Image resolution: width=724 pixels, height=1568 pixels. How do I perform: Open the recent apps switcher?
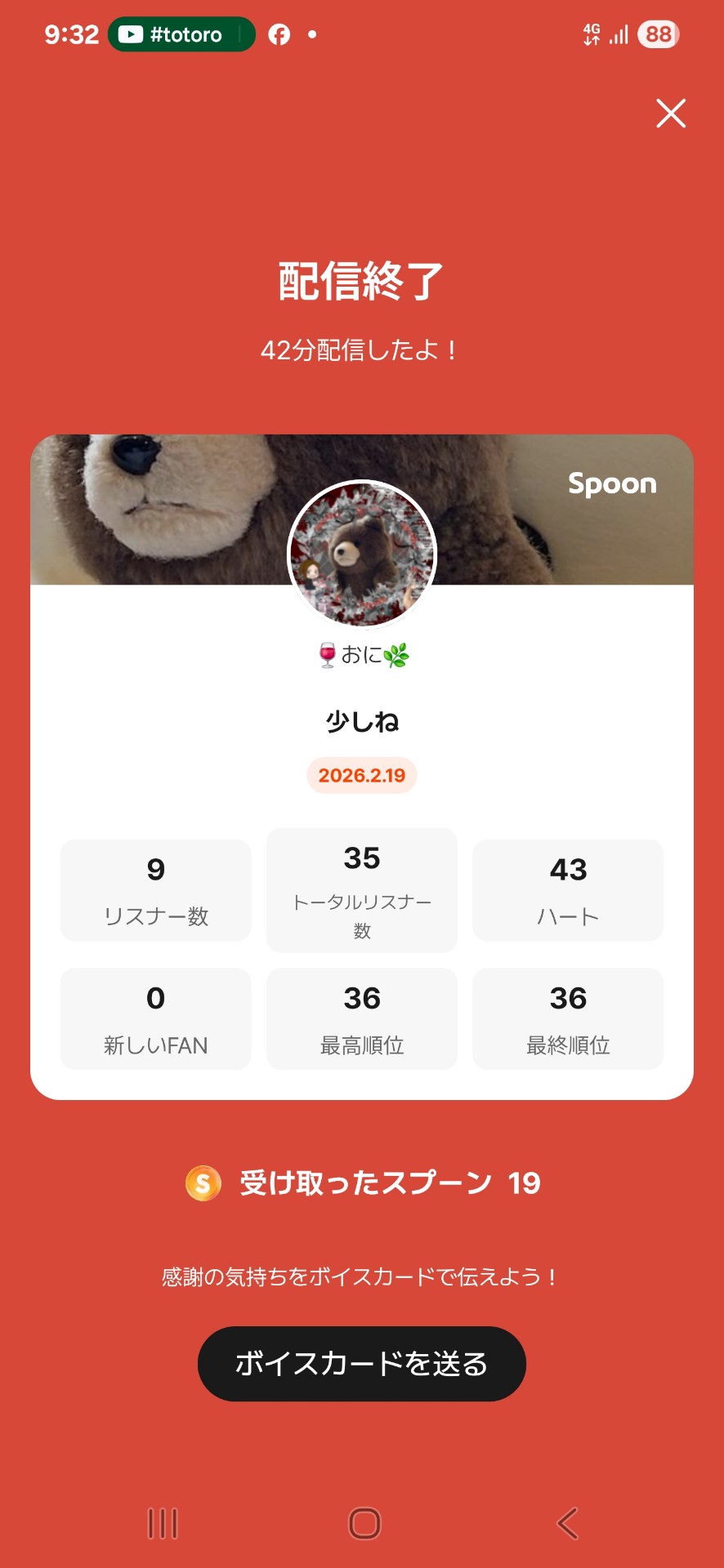tap(163, 1523)
